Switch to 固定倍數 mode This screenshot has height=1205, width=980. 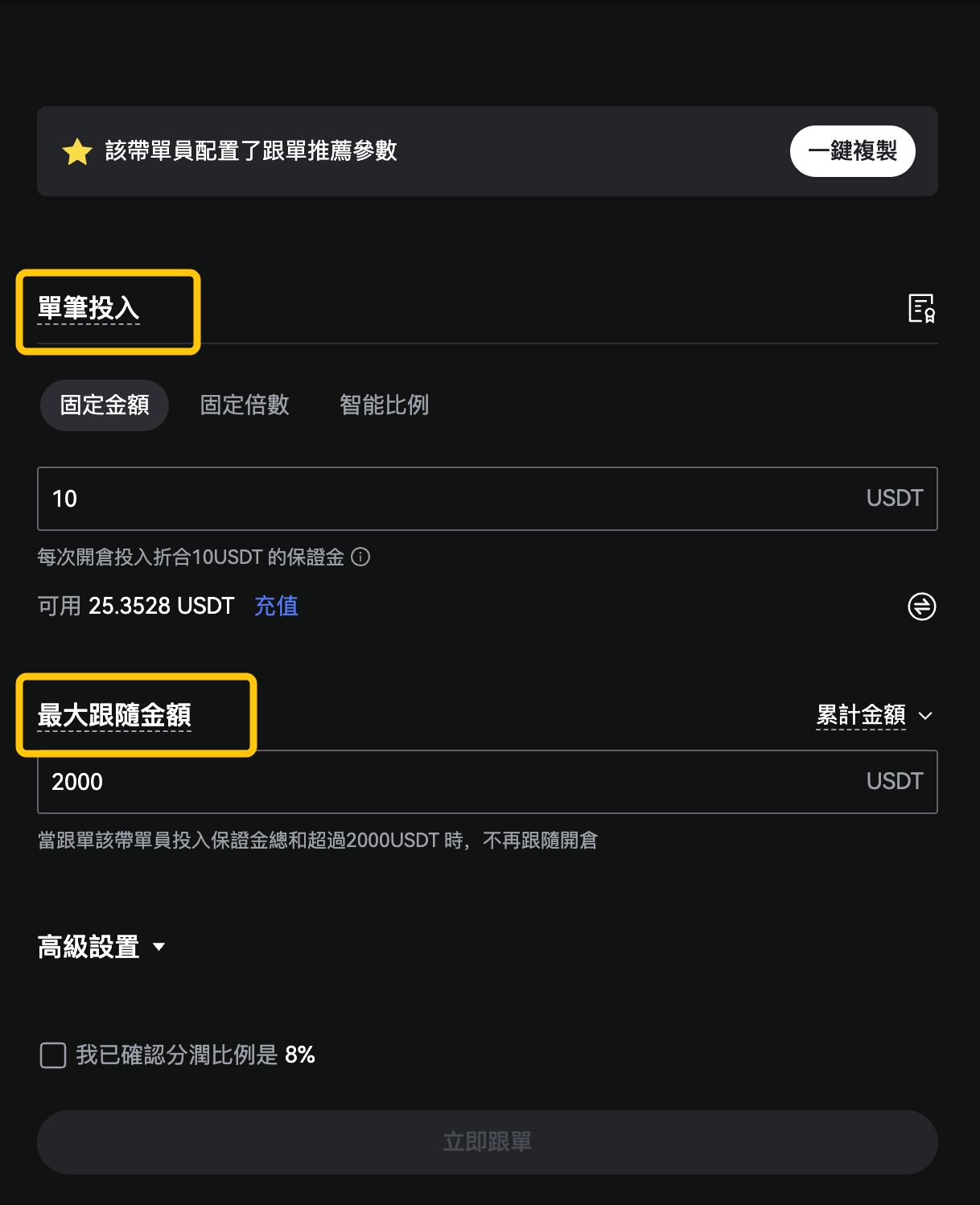point(245,405)
